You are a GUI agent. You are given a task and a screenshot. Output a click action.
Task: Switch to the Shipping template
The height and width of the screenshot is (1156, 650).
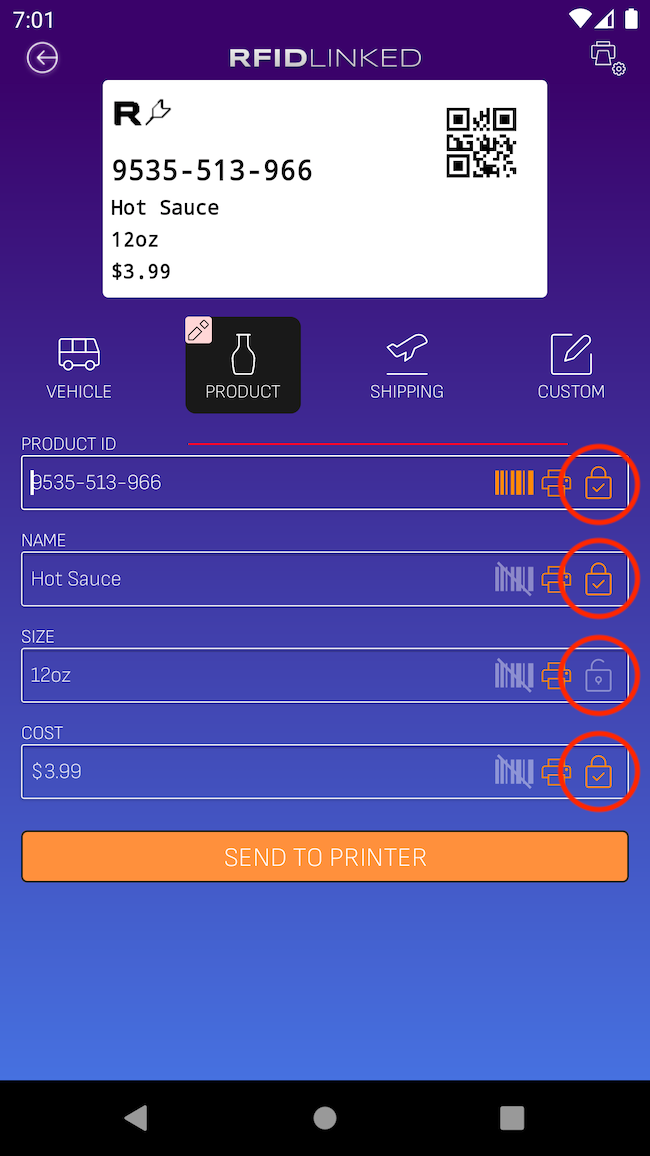pos(407,367)
